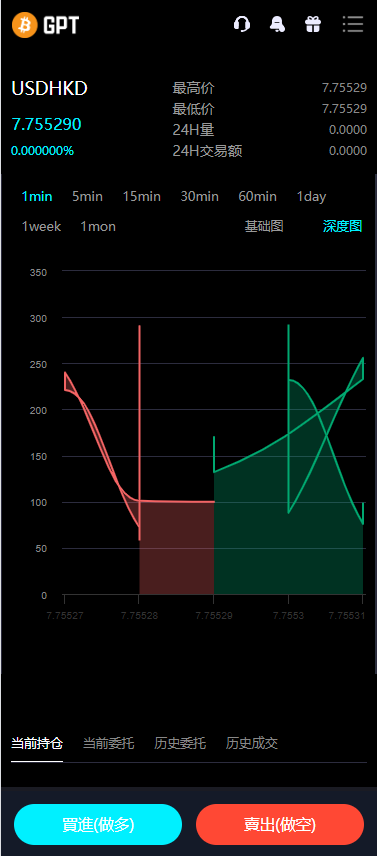Switch chart to 1day interval
The width and height of the screenshot is (377, 856).
(312, 197)
